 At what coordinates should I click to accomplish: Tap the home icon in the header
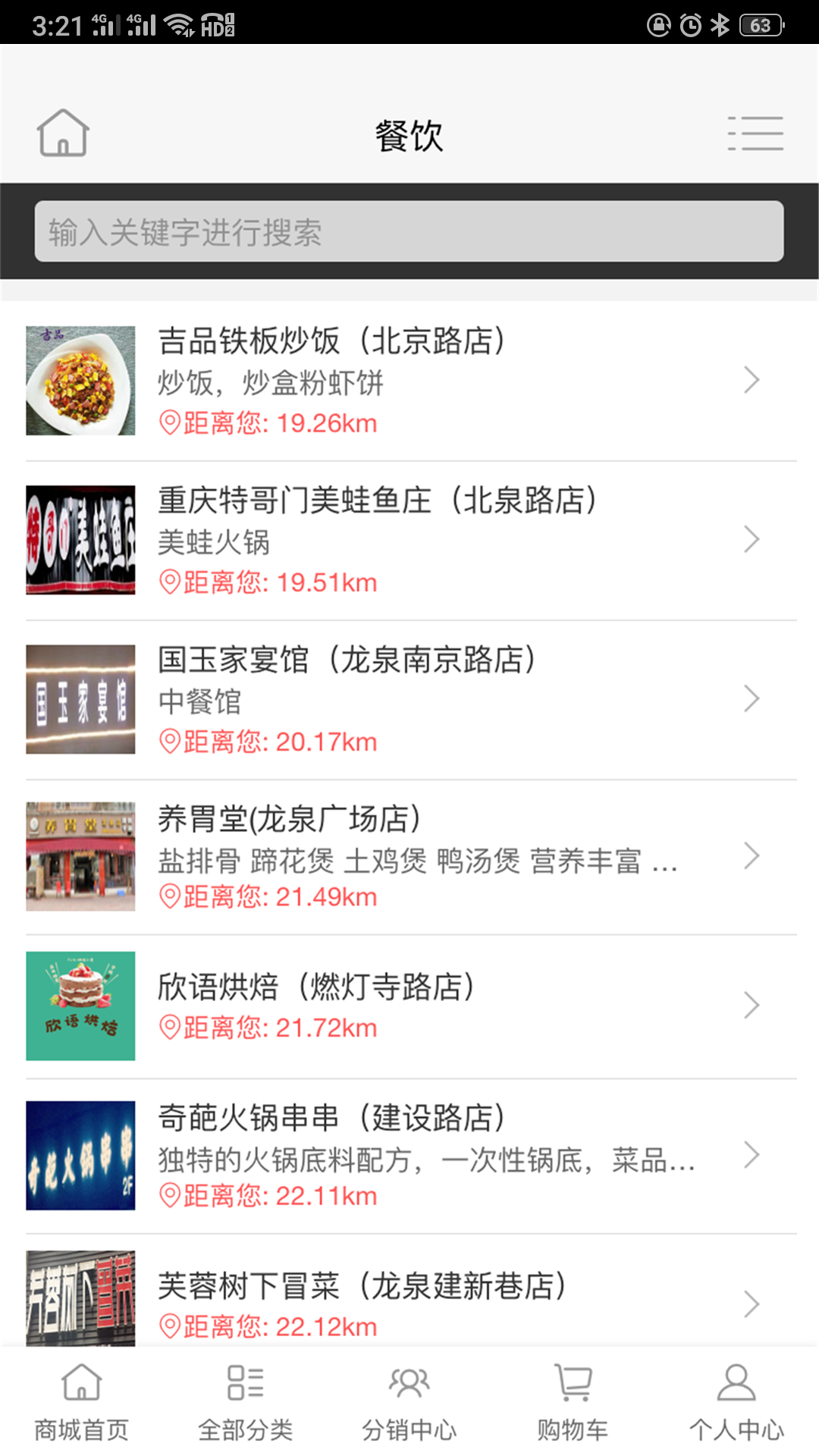pyautogui.click(x=63, y=133)
